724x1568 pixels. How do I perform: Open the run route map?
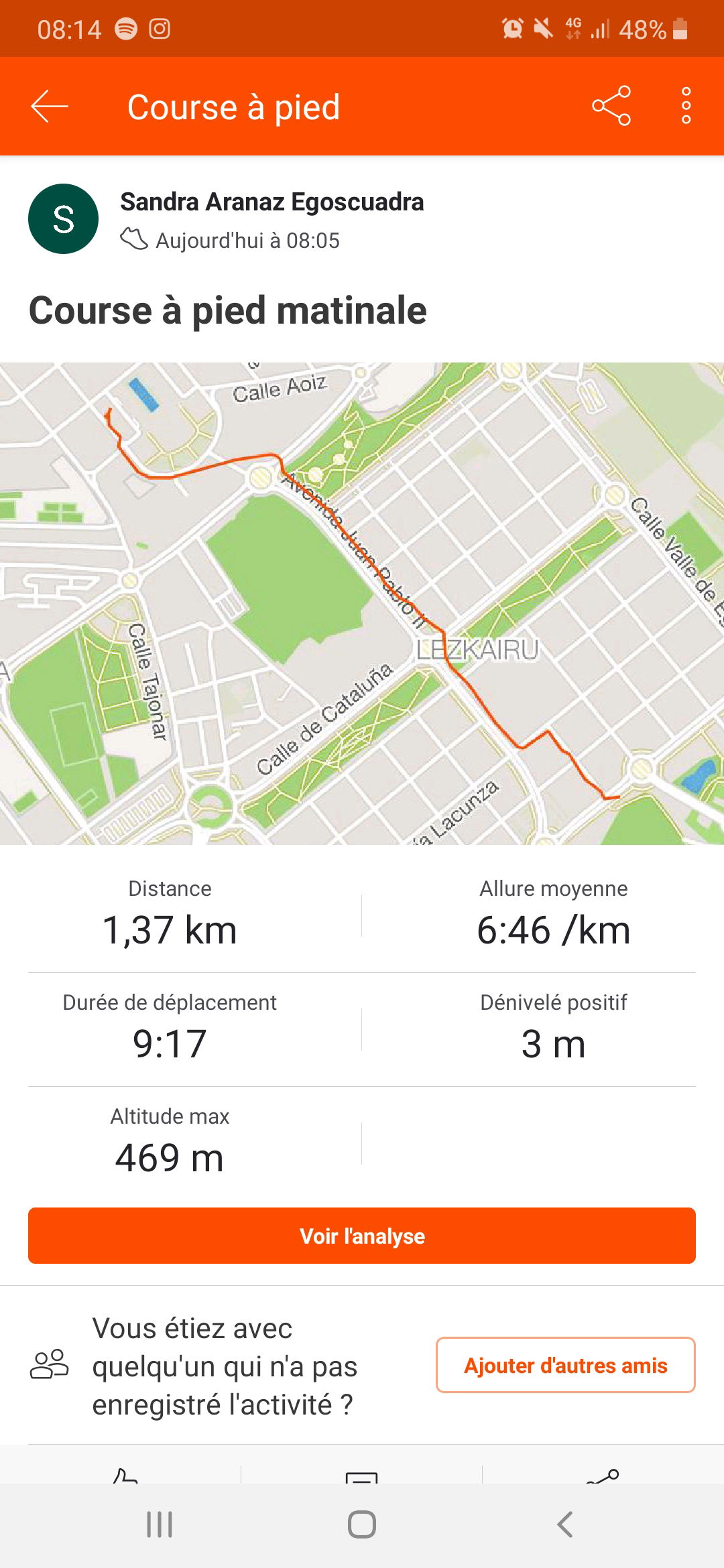362,603
